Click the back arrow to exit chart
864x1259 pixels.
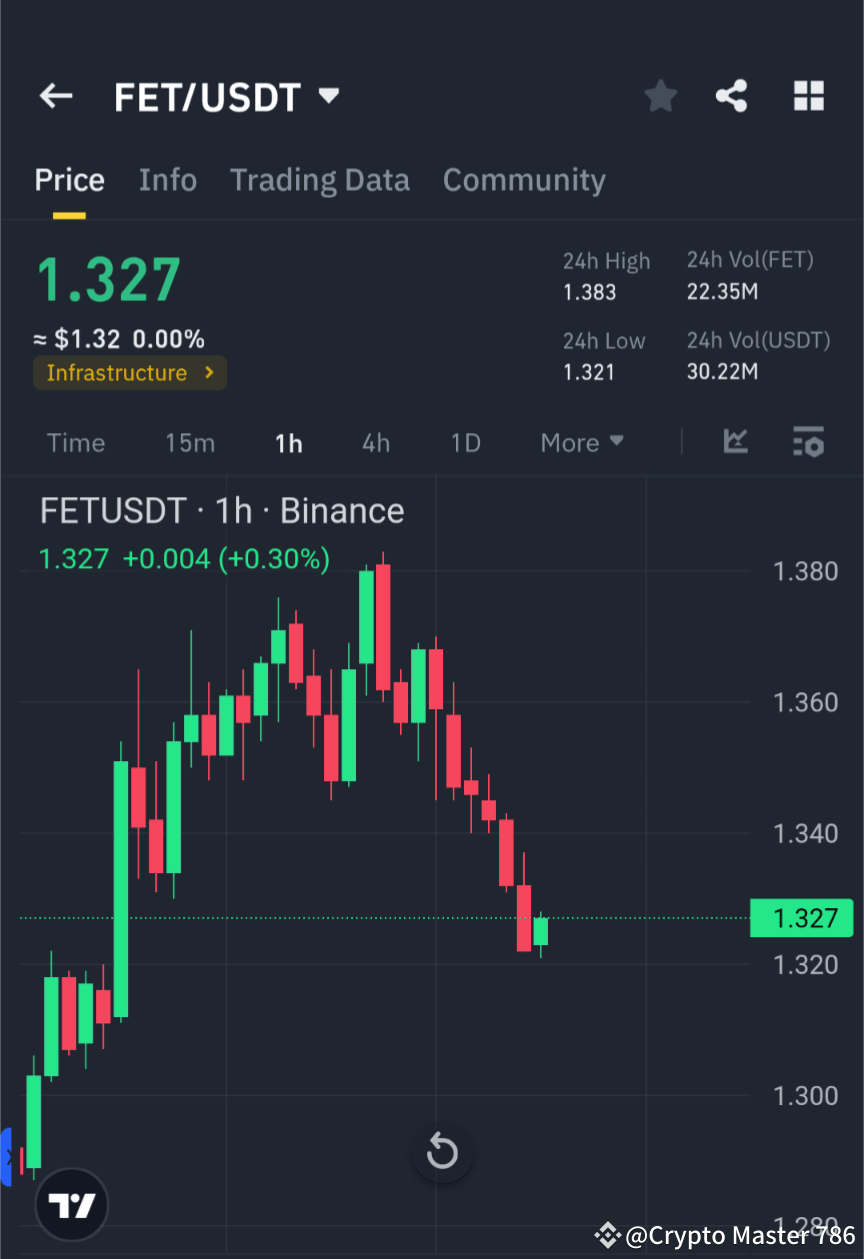coord(56,96)
